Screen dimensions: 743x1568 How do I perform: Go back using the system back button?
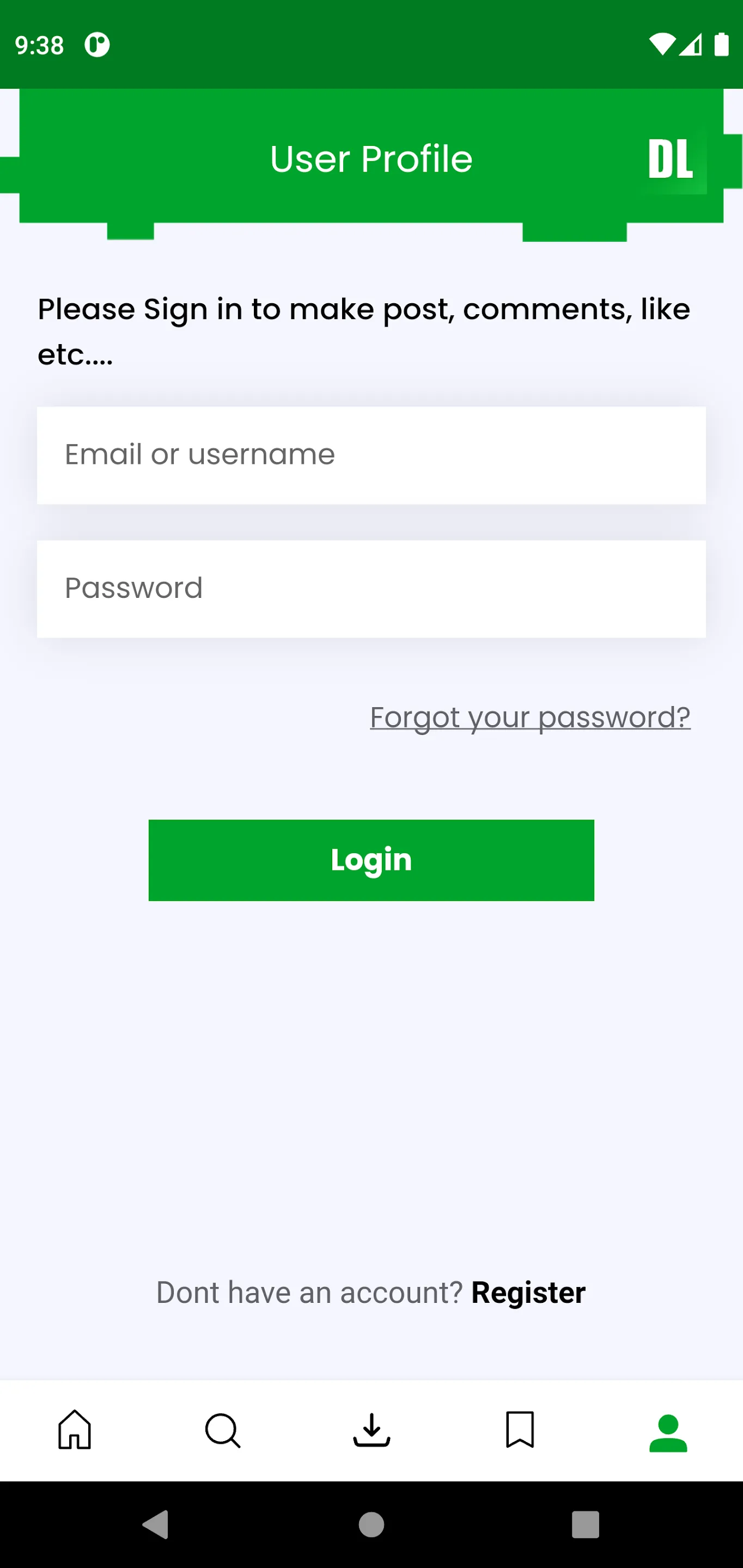[x=156, y=1524]
